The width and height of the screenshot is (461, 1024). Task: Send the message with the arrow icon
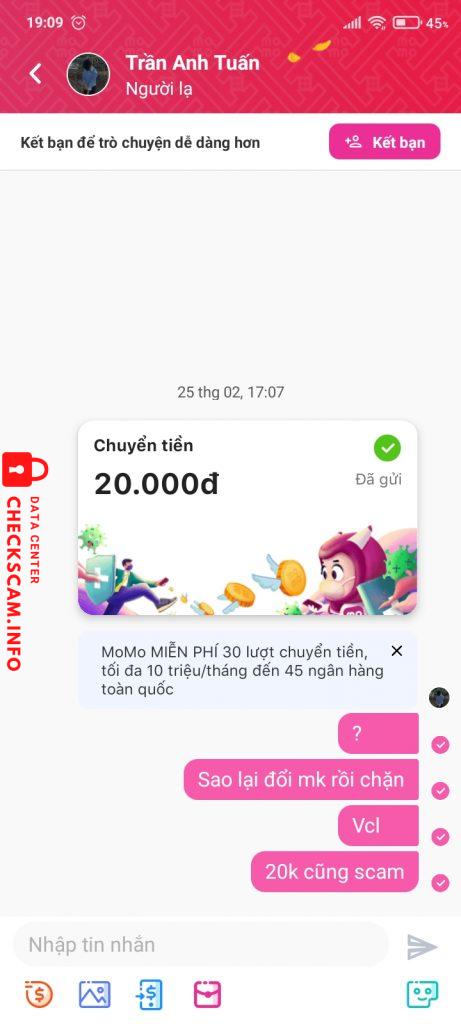pyautogui.click(x=422, y=947)
